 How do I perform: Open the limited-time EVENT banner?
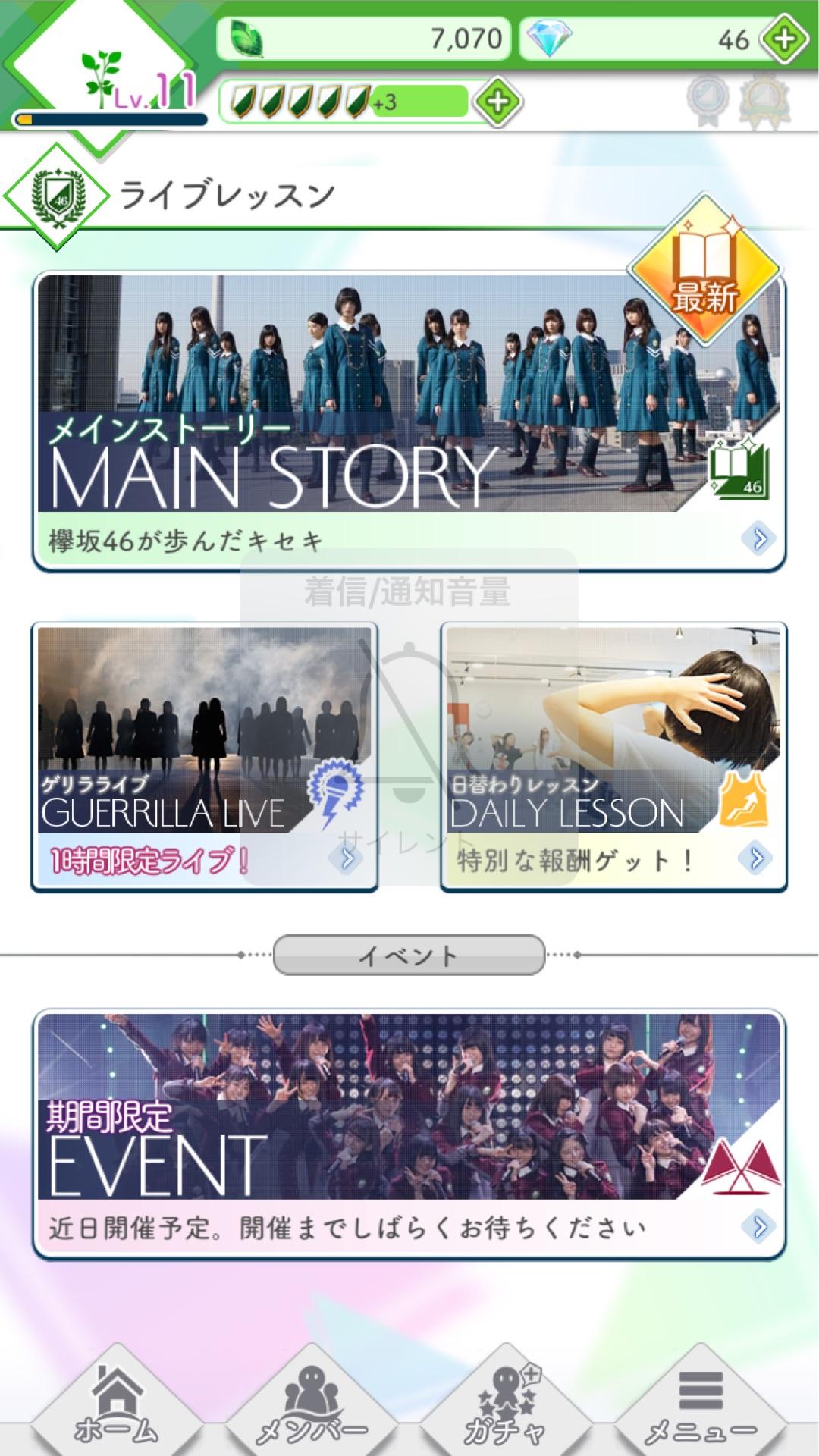tap(409, 1134)
